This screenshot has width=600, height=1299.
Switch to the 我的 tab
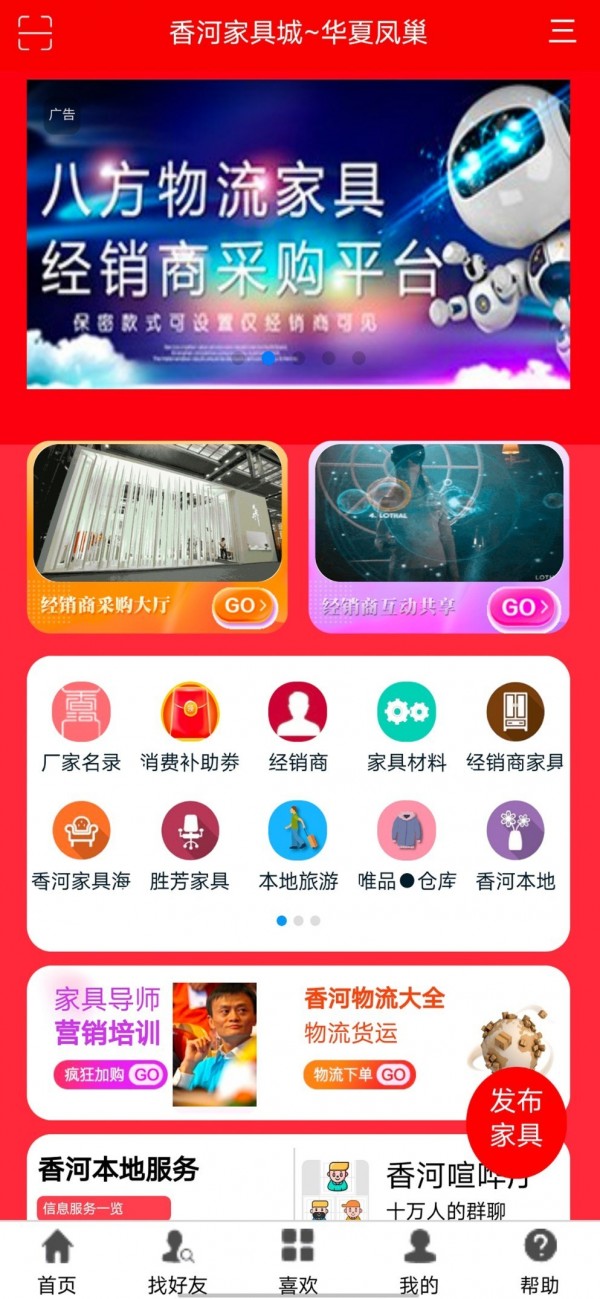[419, 1261]
